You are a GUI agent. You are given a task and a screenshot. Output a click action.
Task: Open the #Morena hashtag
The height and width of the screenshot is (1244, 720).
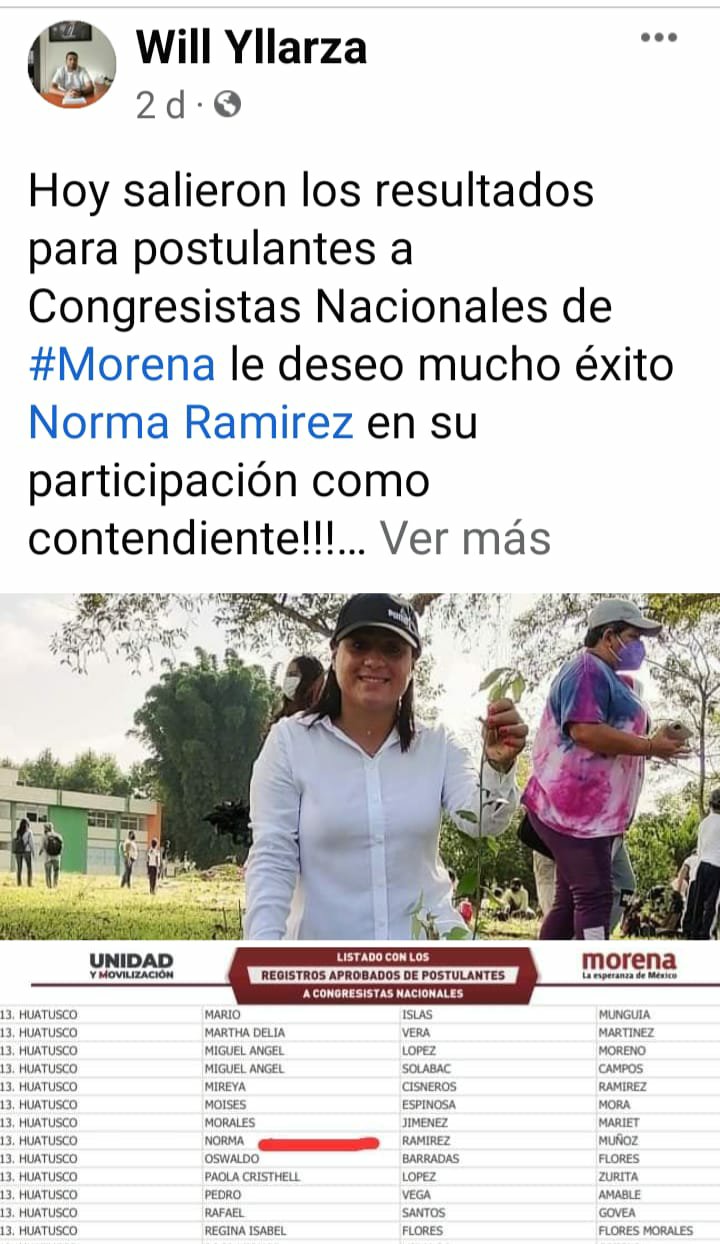click(122, 366)
